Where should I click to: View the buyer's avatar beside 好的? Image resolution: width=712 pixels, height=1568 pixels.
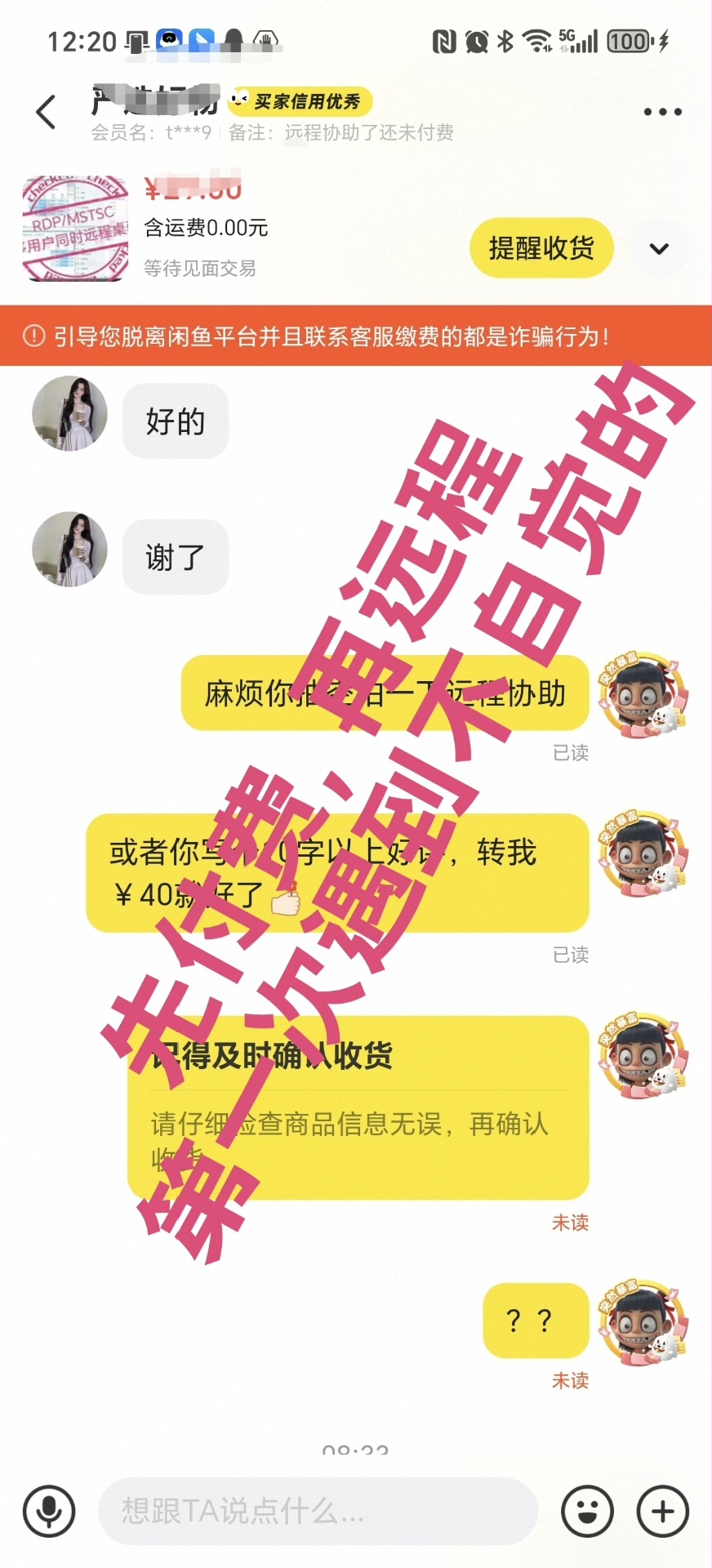(69, 414)
